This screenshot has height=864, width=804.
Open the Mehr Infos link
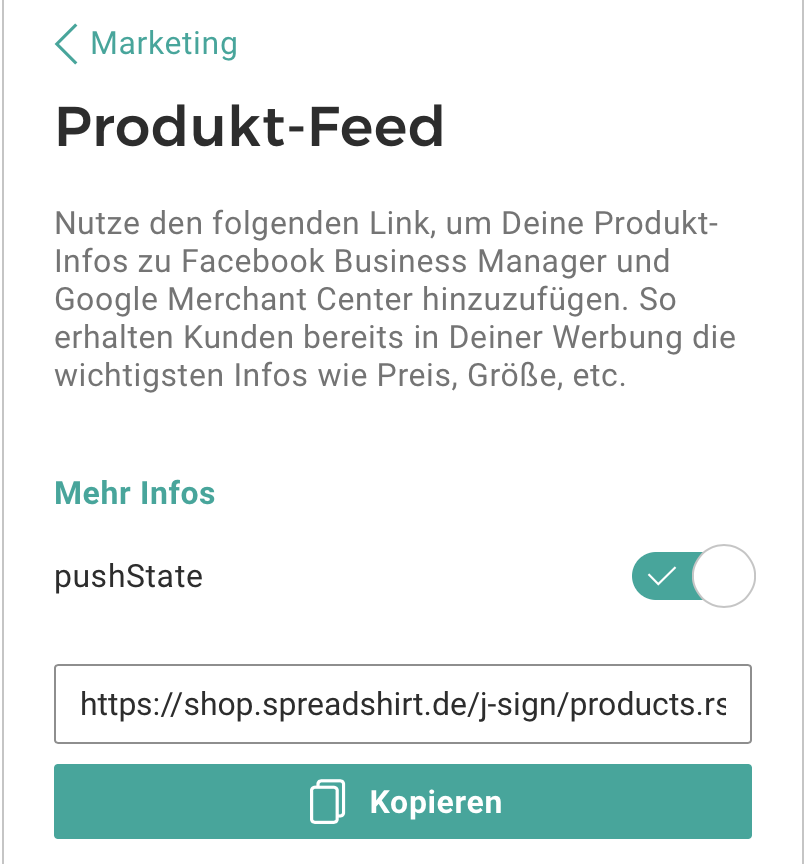(135, 493)
